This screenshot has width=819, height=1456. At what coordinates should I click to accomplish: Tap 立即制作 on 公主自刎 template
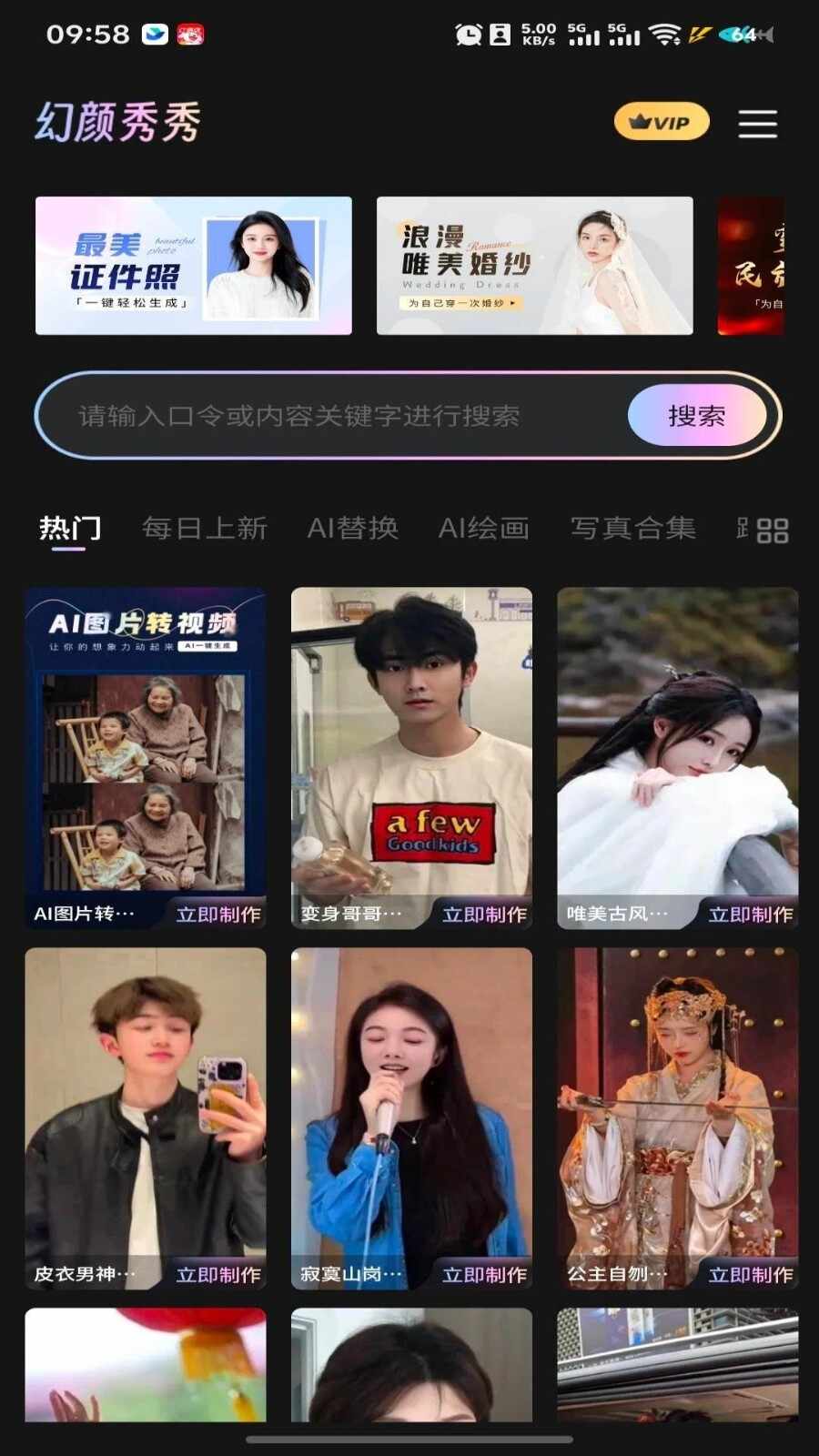click(751, 1274)
